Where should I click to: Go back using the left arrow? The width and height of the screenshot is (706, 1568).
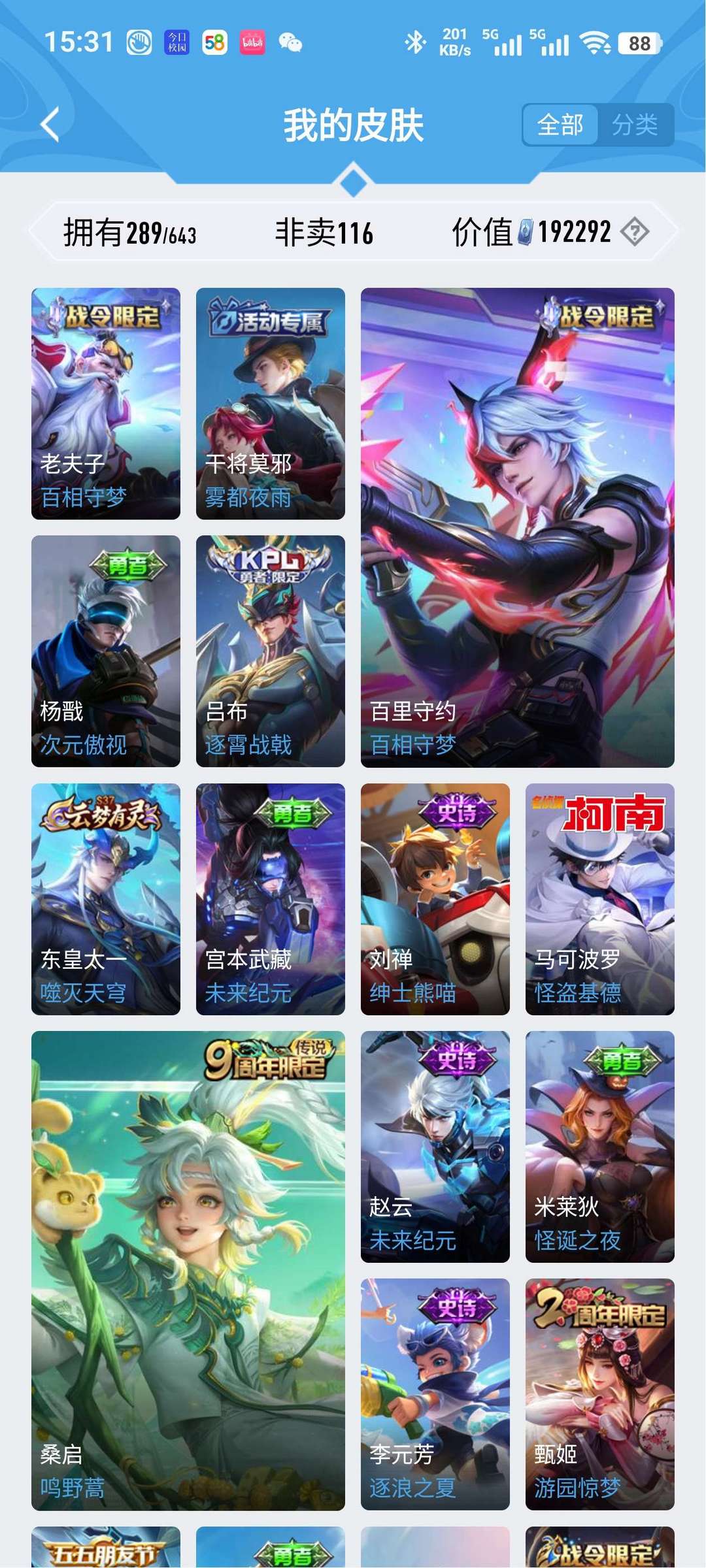[50, 125]
